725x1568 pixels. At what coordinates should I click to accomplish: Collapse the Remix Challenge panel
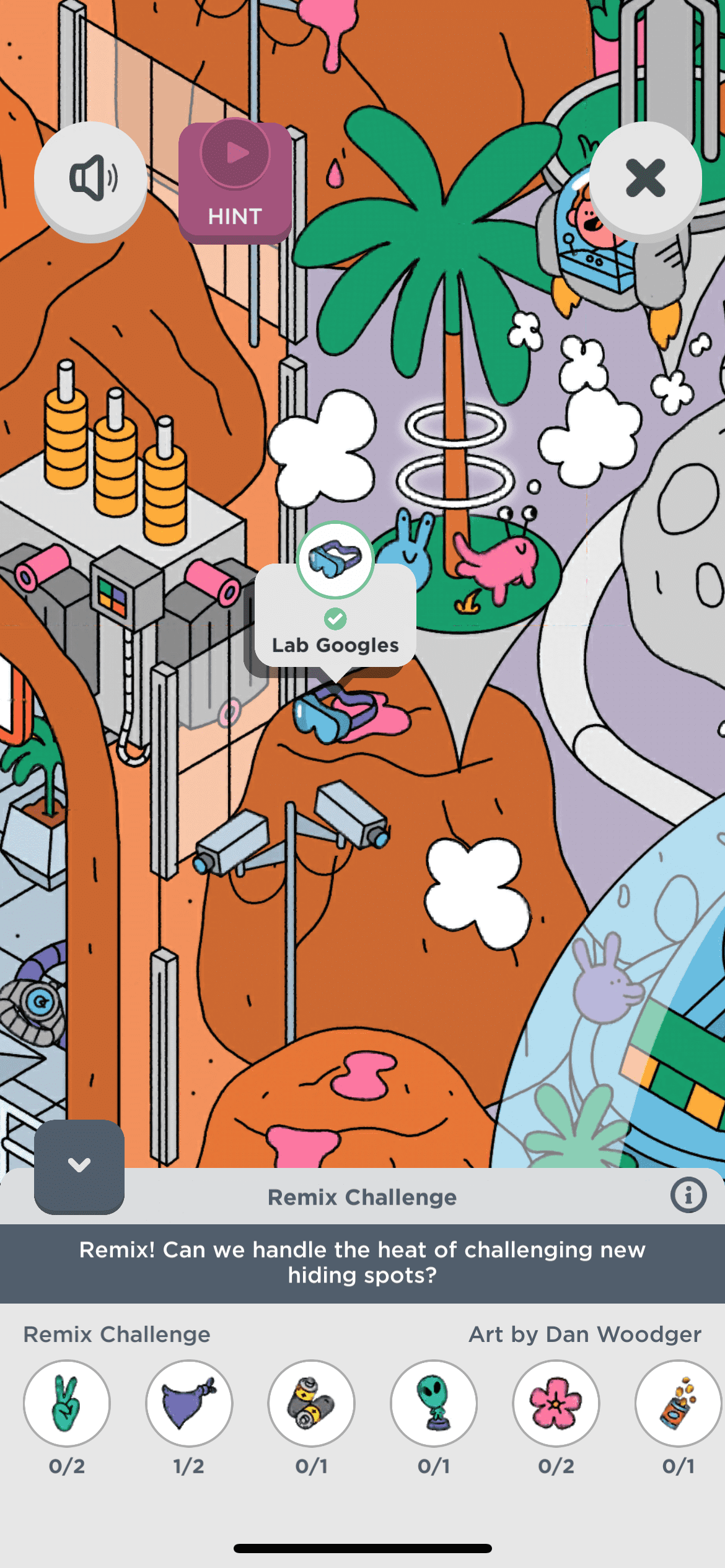point(79,1165)
